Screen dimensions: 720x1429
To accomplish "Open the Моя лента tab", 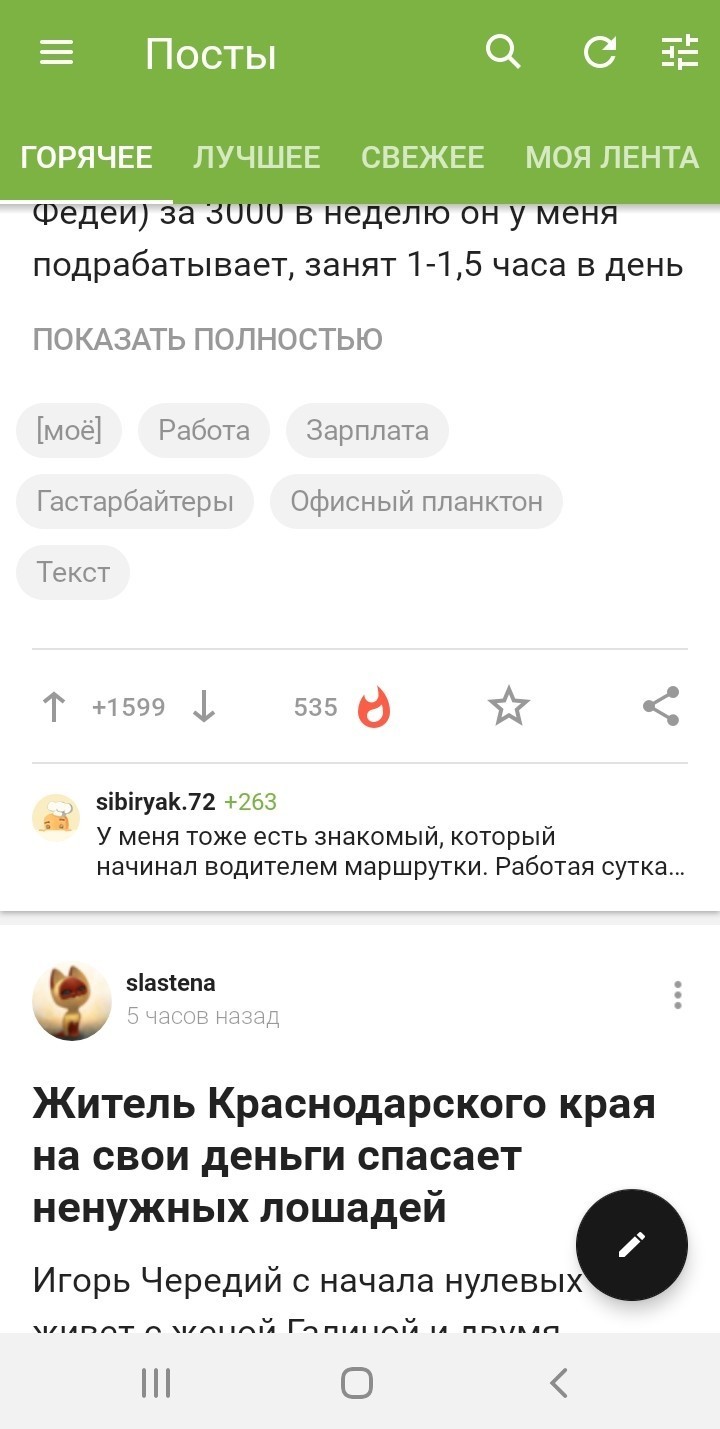I will click(x=611, y=157).
